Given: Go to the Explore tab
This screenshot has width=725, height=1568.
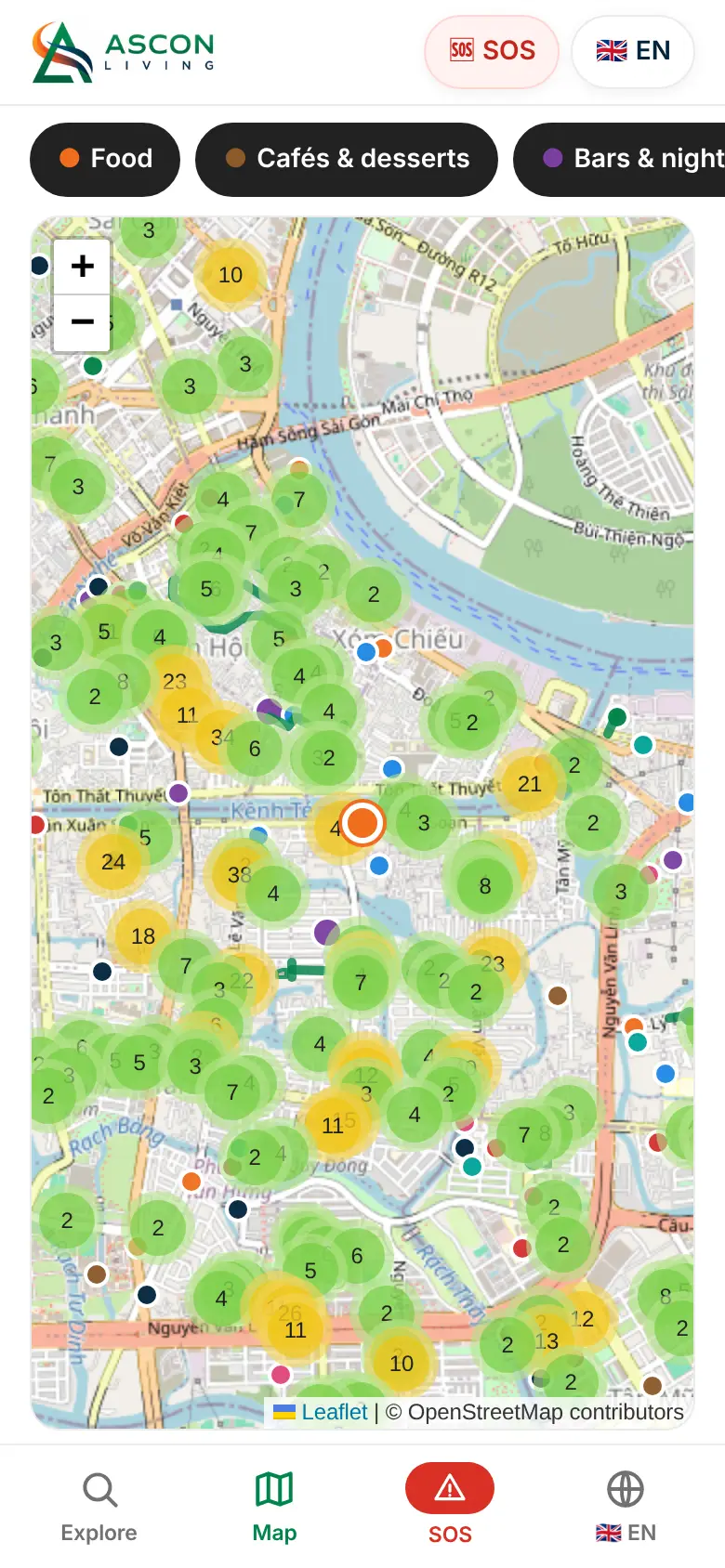Looking at the screenshot, I should pos(99,1507).
